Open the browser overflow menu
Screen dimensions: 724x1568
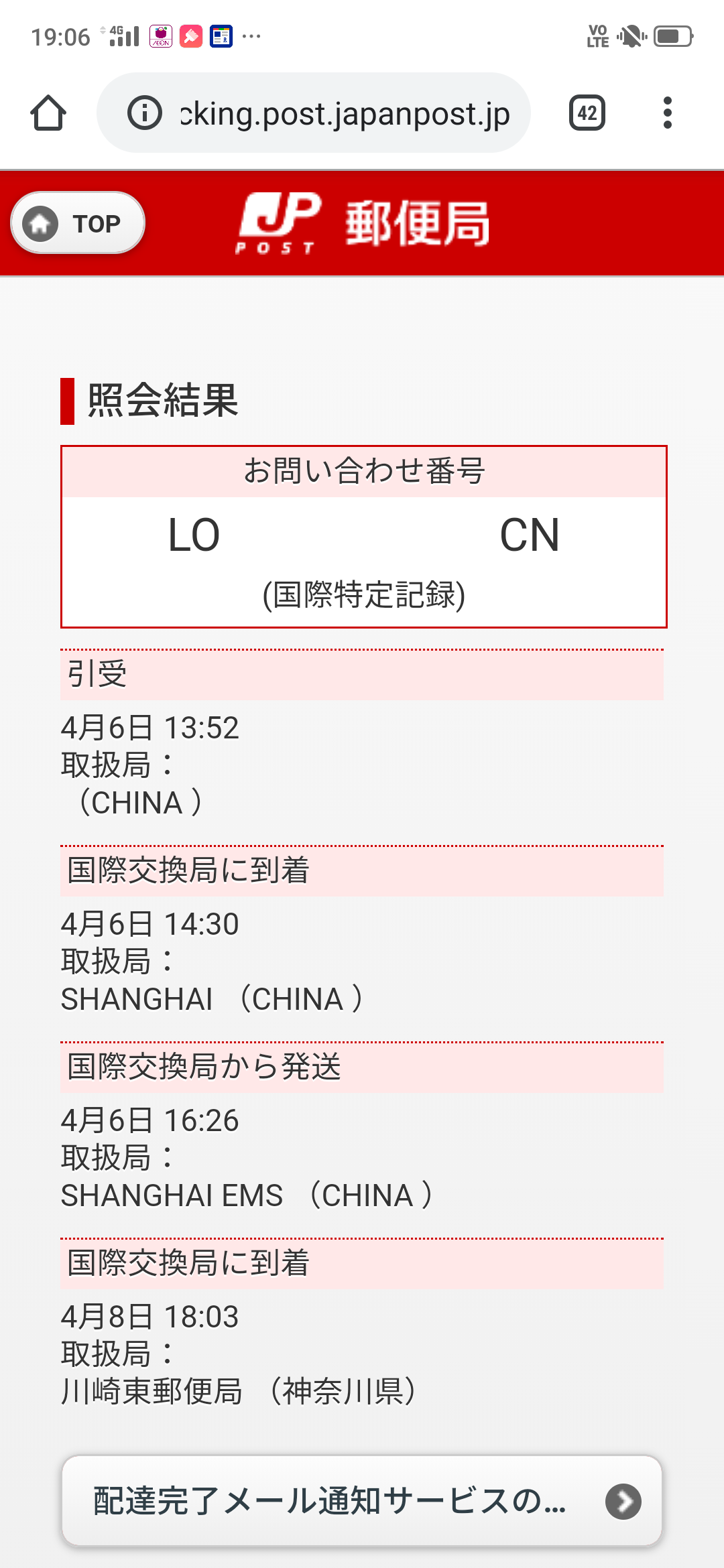667,113
